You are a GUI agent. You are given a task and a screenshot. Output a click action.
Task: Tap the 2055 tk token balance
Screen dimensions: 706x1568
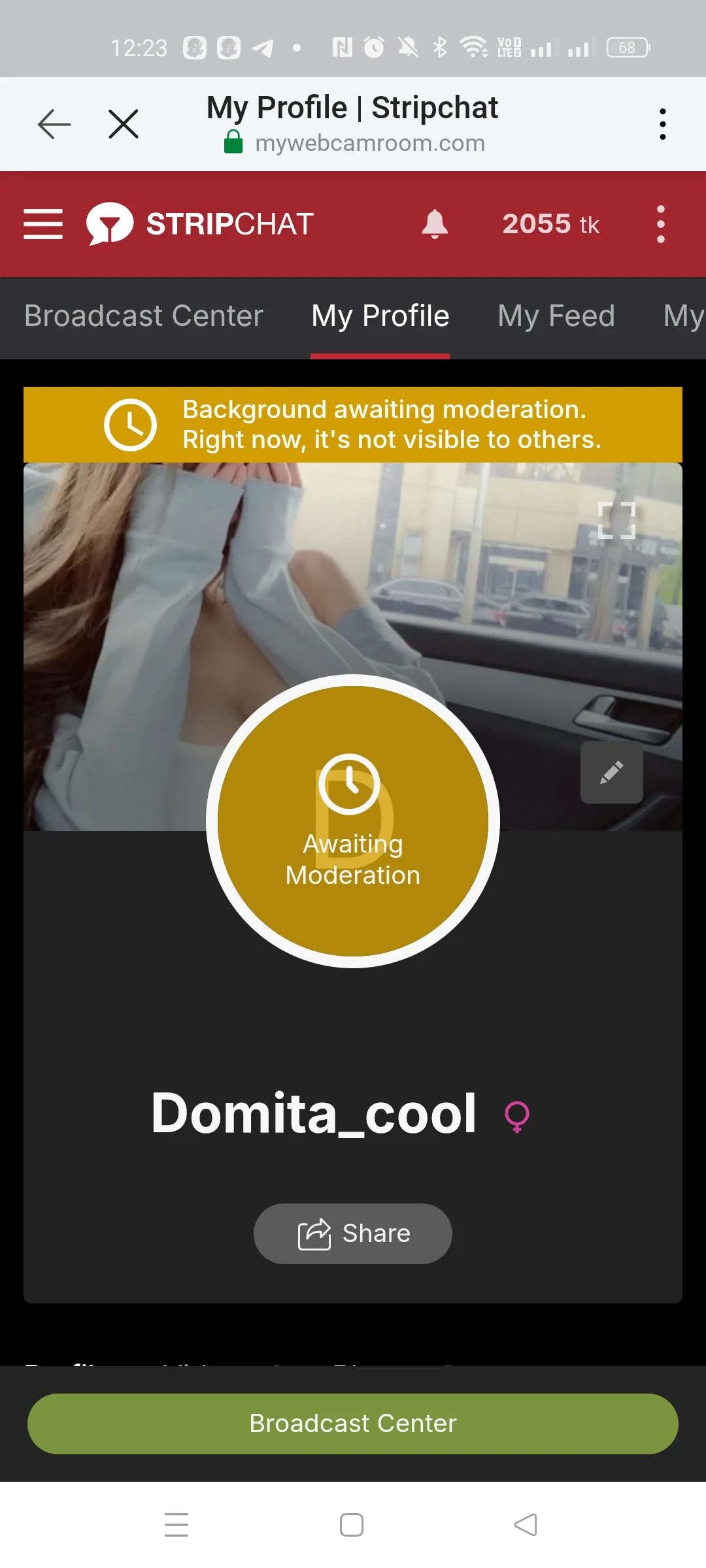[550, 224]
